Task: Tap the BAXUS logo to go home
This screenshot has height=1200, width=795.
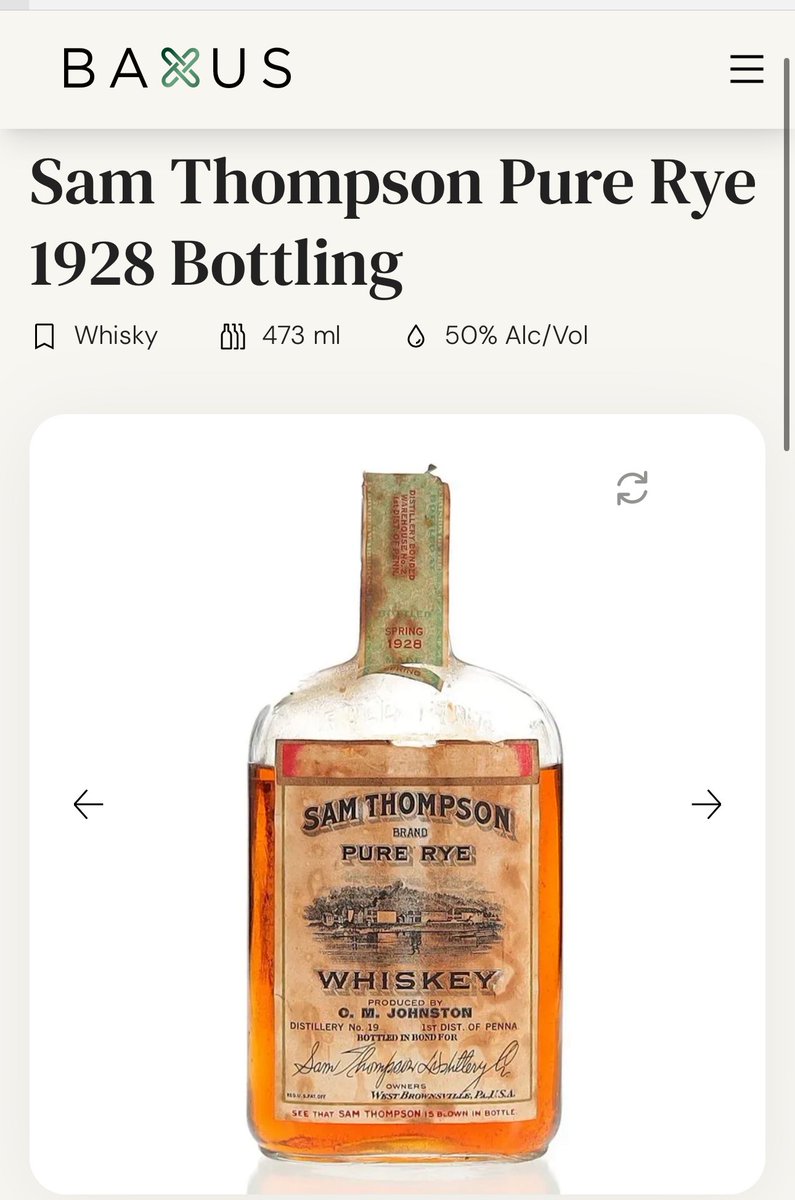Action: pos(178,68)
